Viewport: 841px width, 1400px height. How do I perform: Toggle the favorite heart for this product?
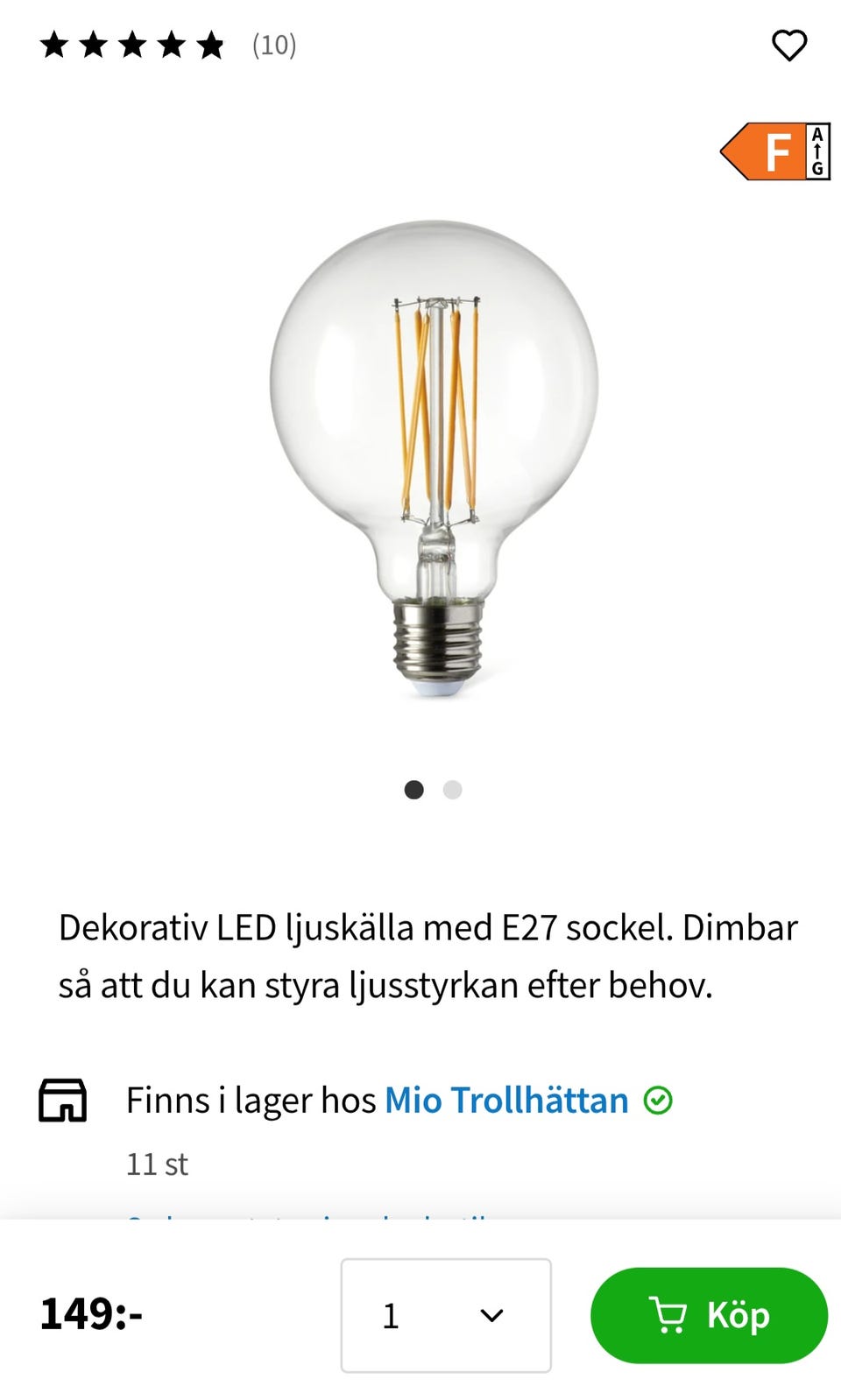pyautogui.click(x=788, y=46)
